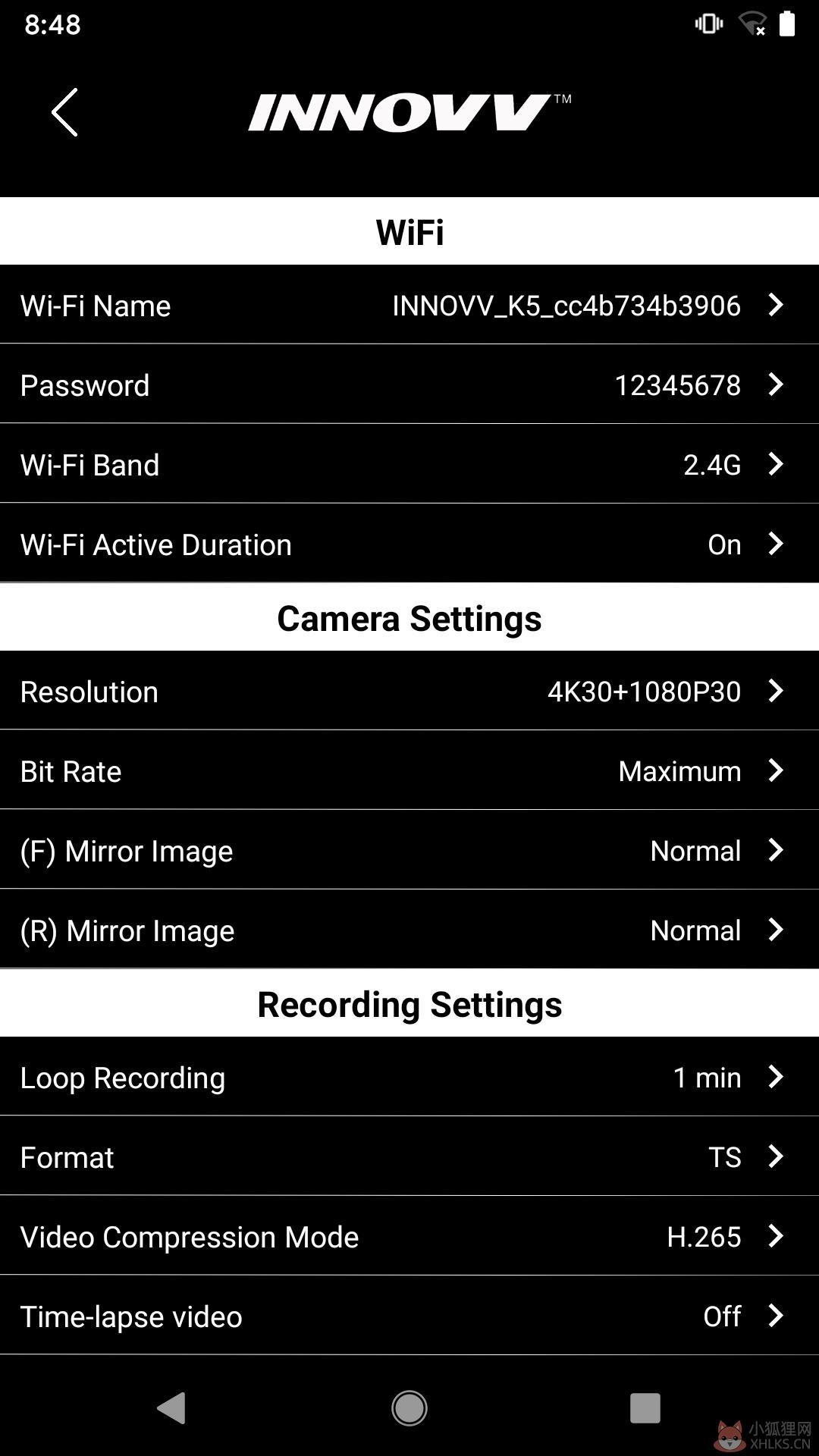Tap the system home button
This screenshot has height=1456, width=819.
coord(409,1408)
